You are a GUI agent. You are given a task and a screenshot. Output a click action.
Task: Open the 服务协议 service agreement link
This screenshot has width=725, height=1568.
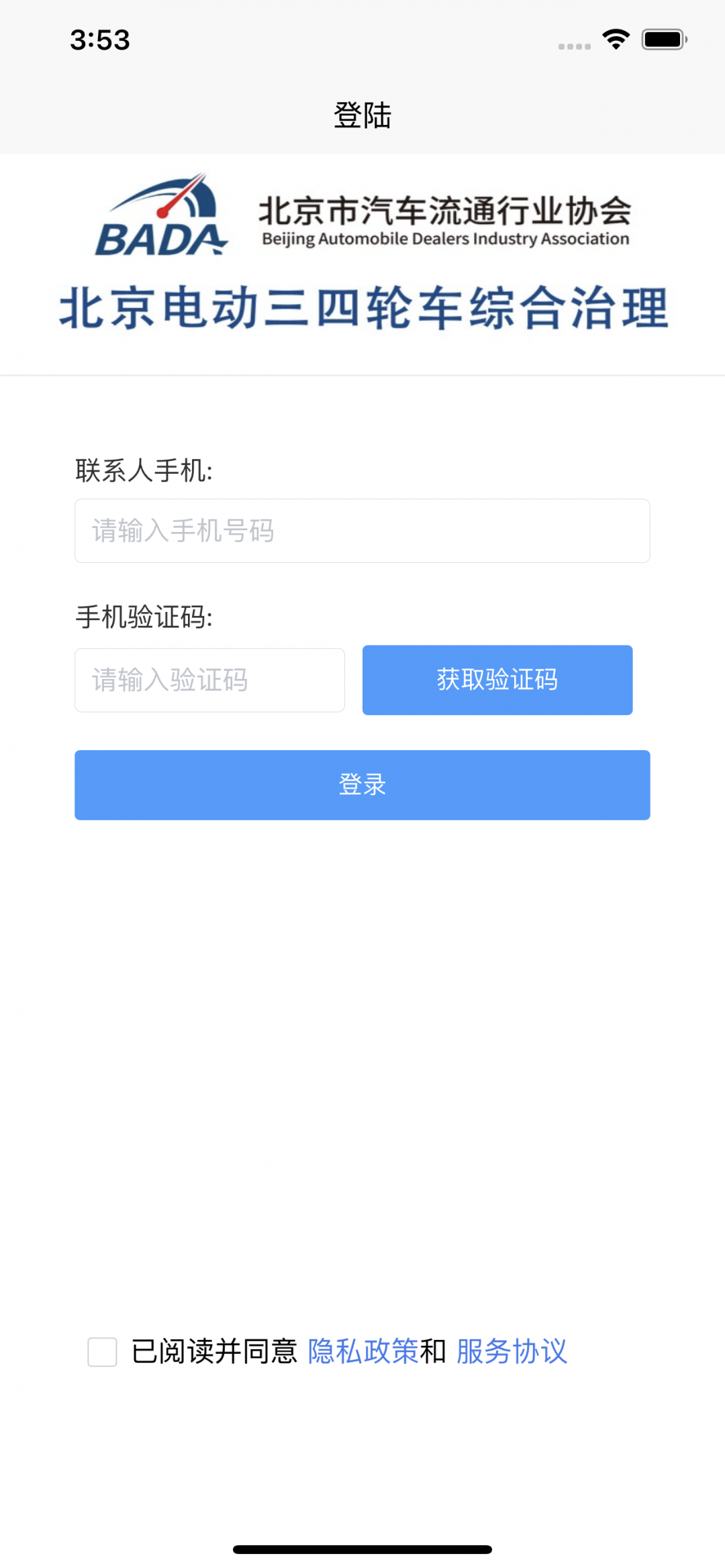[x=512, y=1351]
